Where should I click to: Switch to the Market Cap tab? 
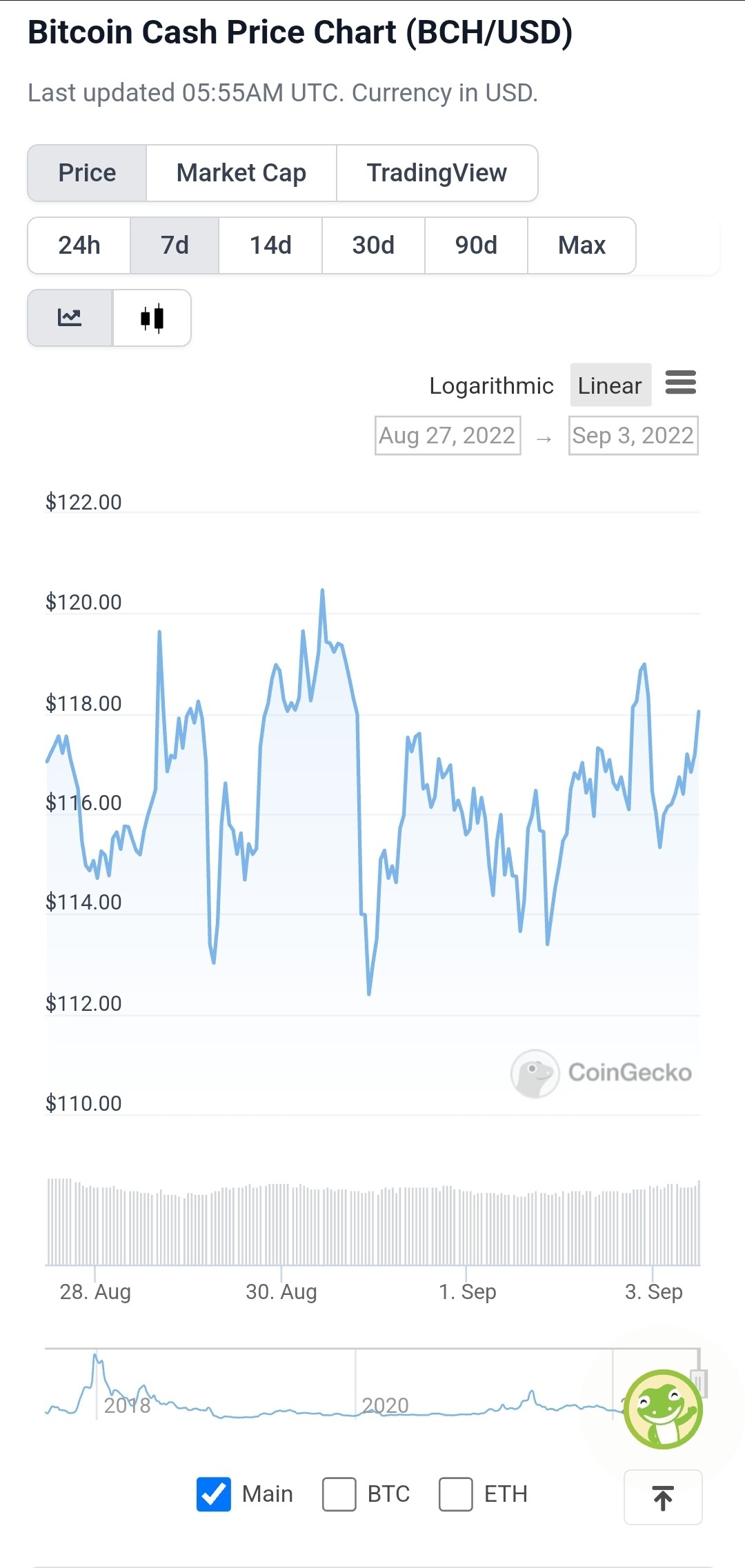coord(241,173)
